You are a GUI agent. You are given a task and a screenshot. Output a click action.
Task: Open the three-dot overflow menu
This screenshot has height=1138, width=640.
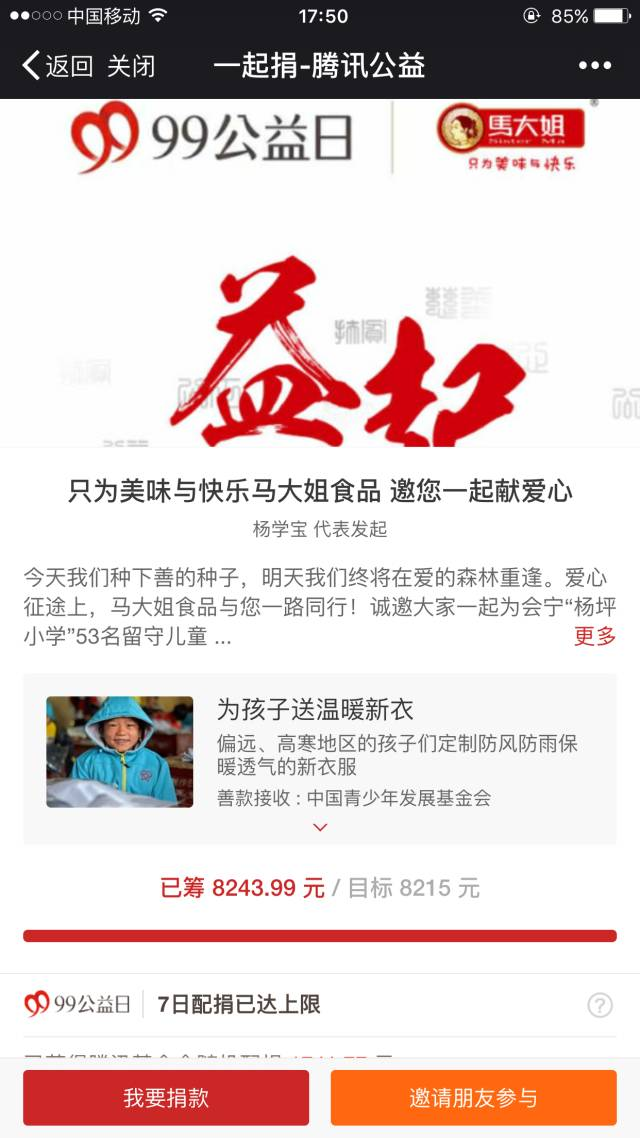(x=594, y=66)
